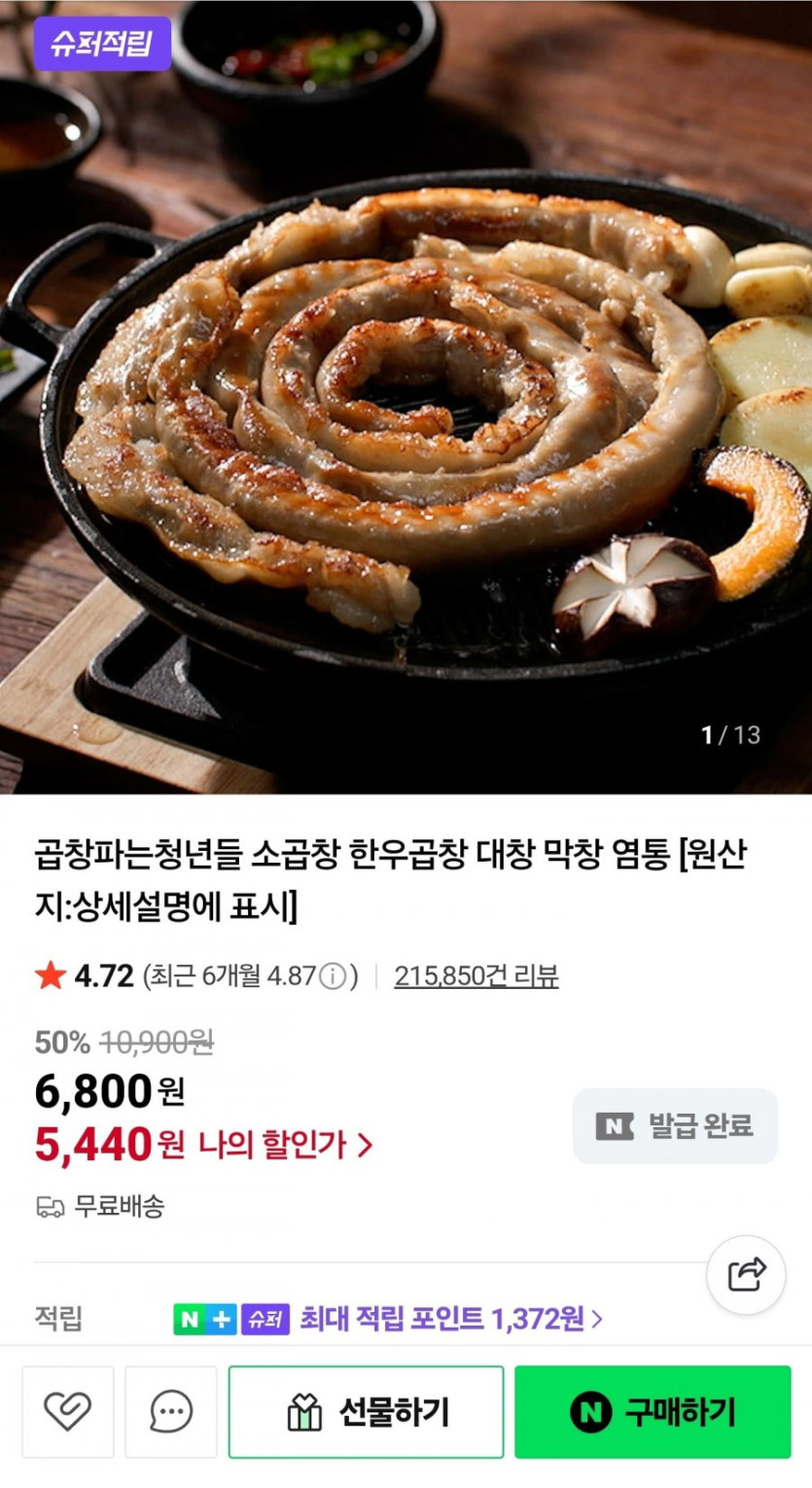
Task: Open the chat inquiry icon
Action: click(171, 1411)
